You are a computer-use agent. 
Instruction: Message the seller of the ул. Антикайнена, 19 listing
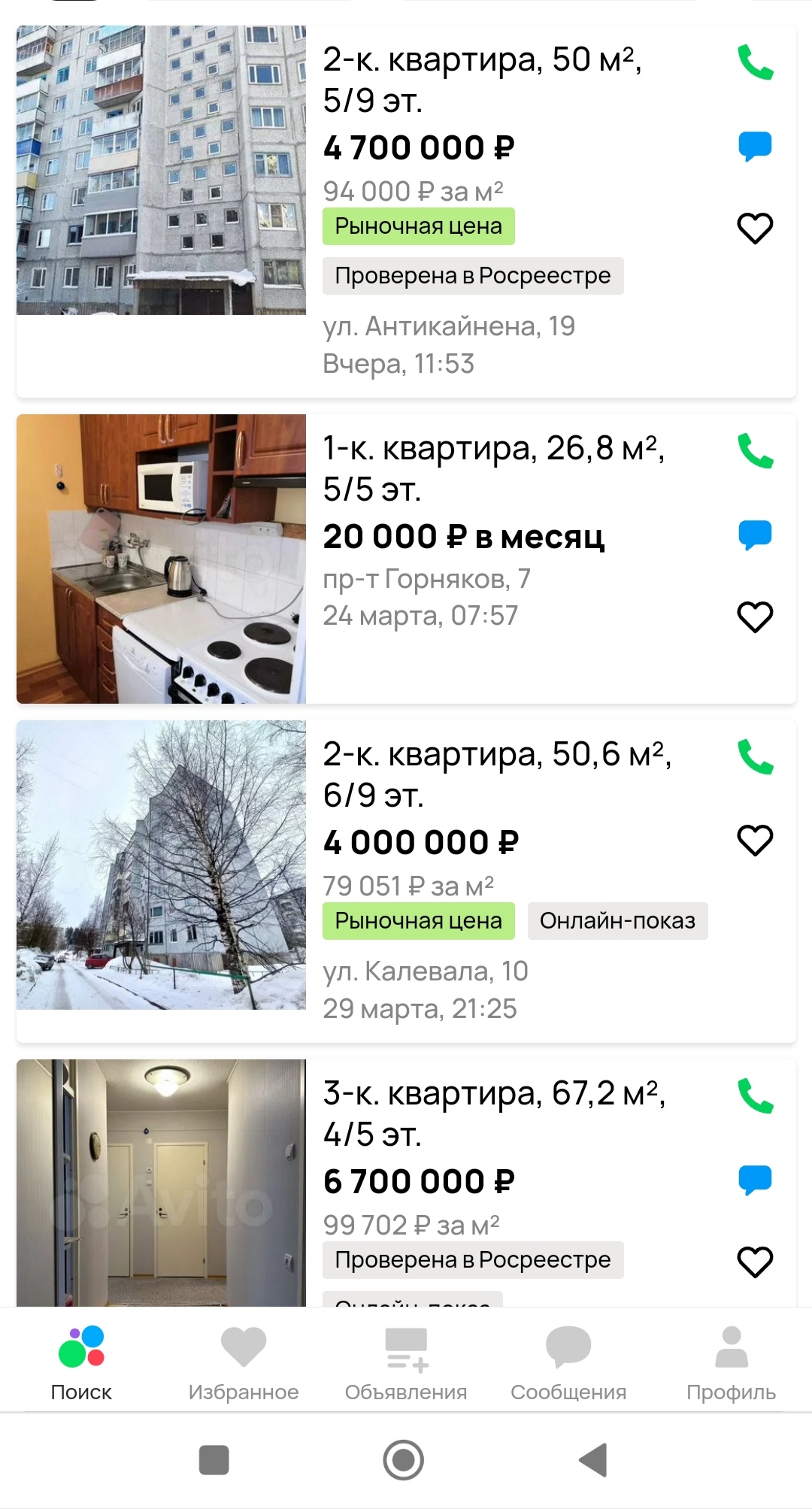point(755,146)
